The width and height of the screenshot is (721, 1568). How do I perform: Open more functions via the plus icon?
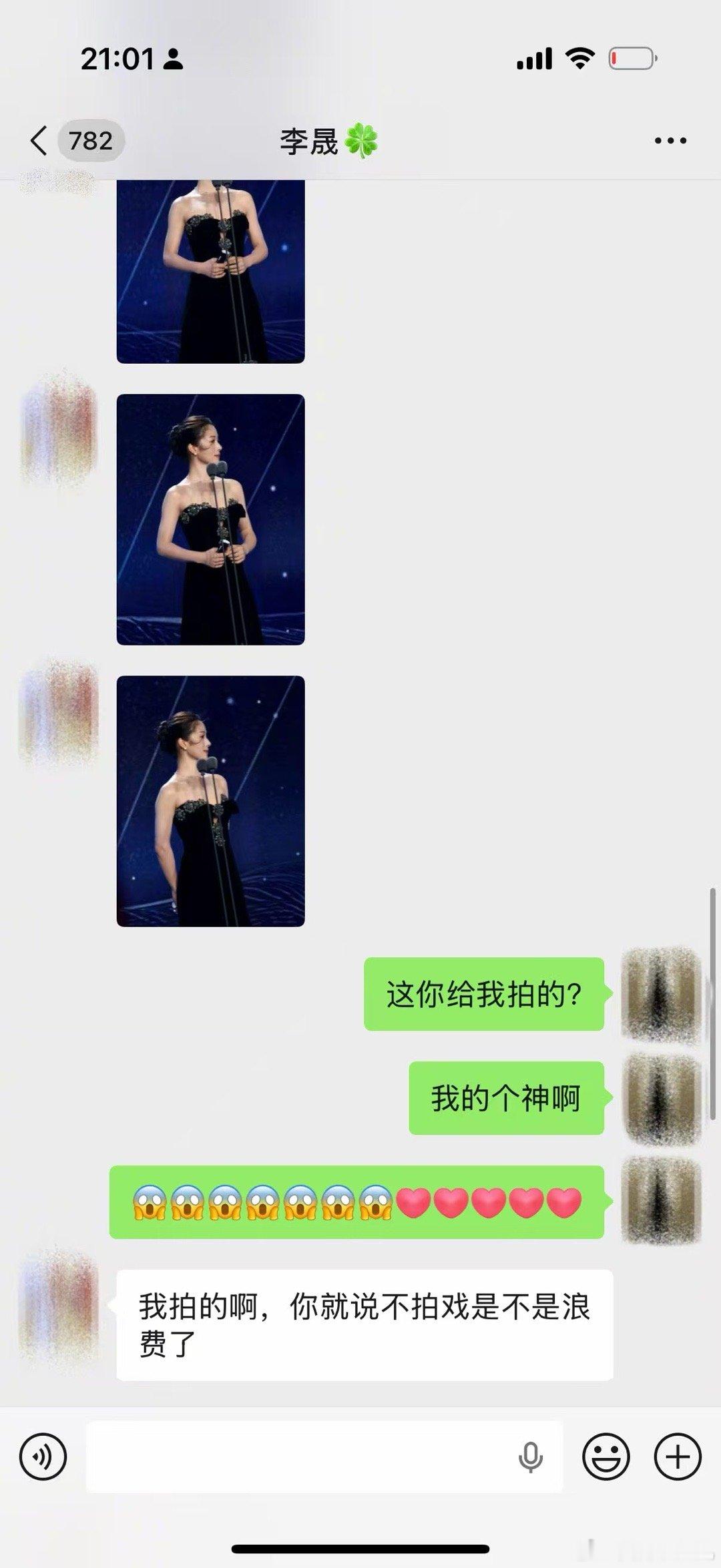[678, 1456]
